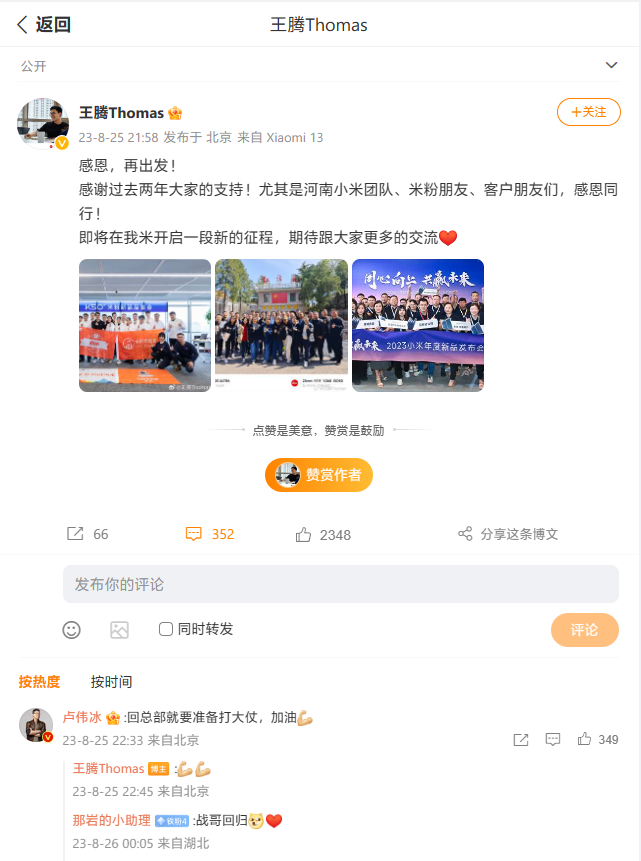
Task: Focus the 发布你的评论 comment field
Action: [340, 584]
